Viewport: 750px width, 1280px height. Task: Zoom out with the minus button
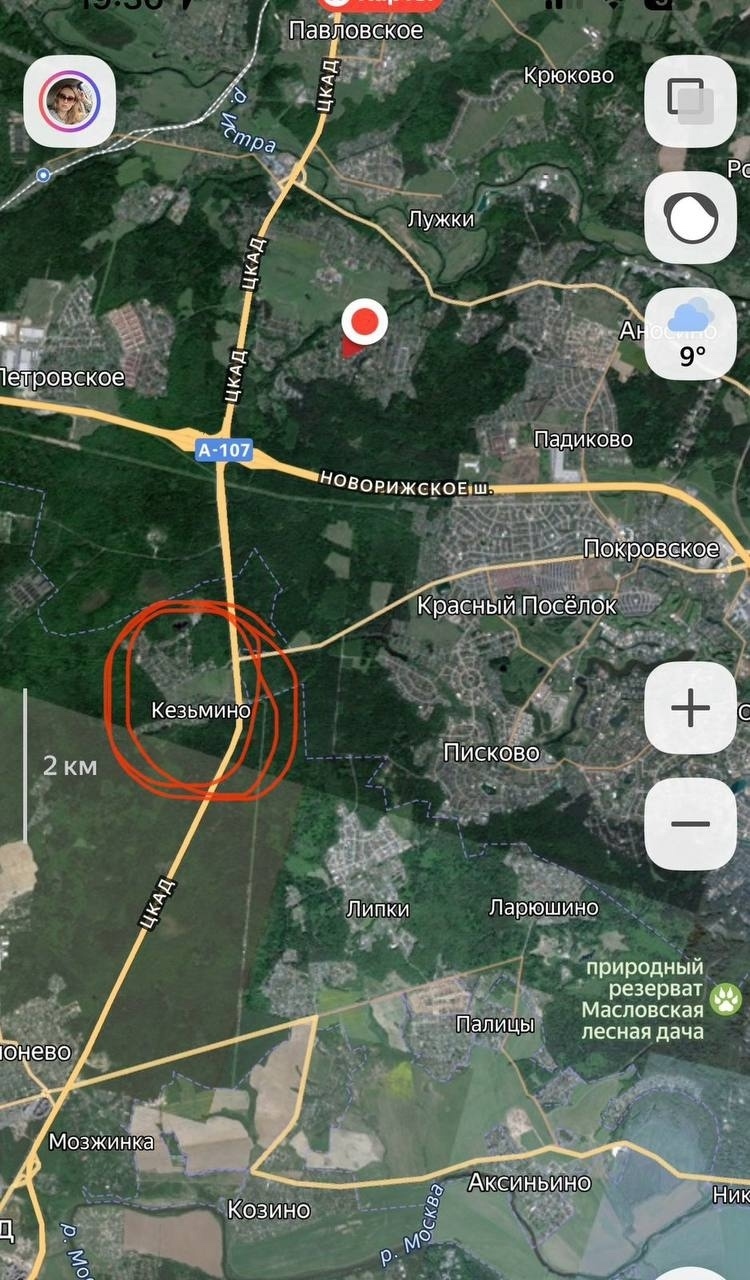[690, 824]
